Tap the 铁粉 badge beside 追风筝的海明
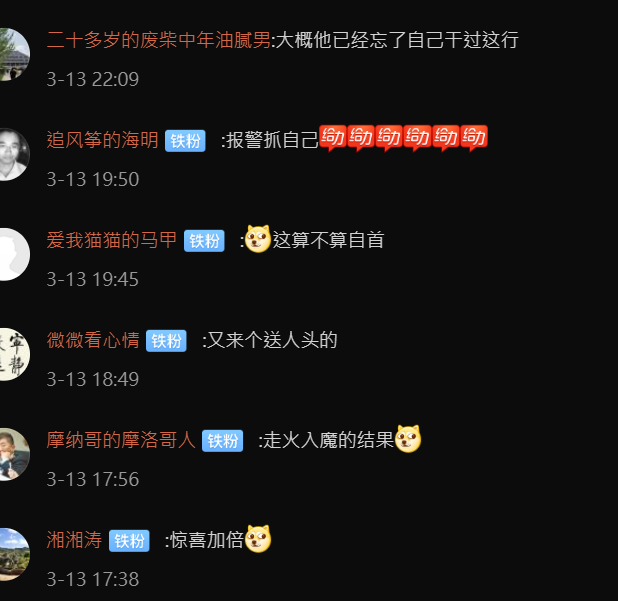Screen dimensions: 618x601 point(185,142)
